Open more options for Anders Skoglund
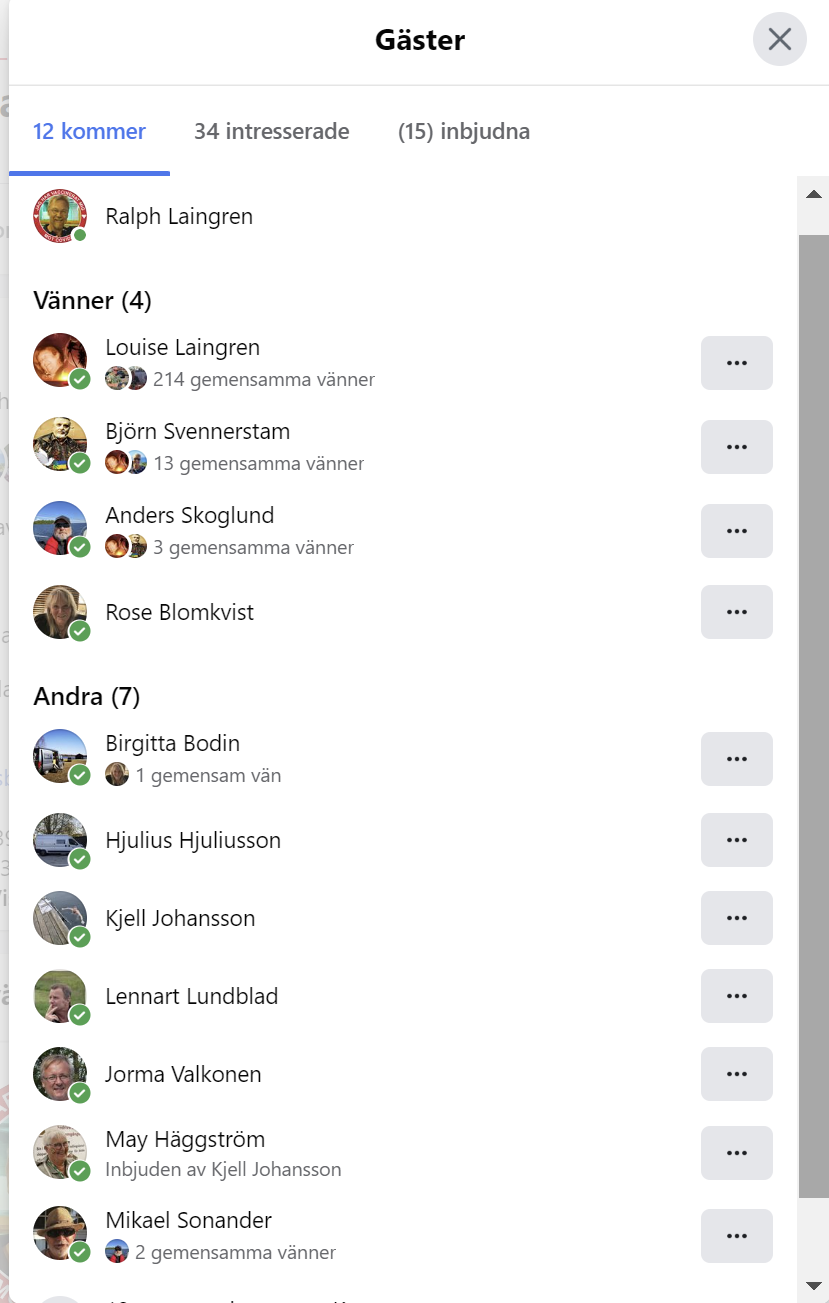The width and height of the screenshot is (829, 1303). point(736,531)
